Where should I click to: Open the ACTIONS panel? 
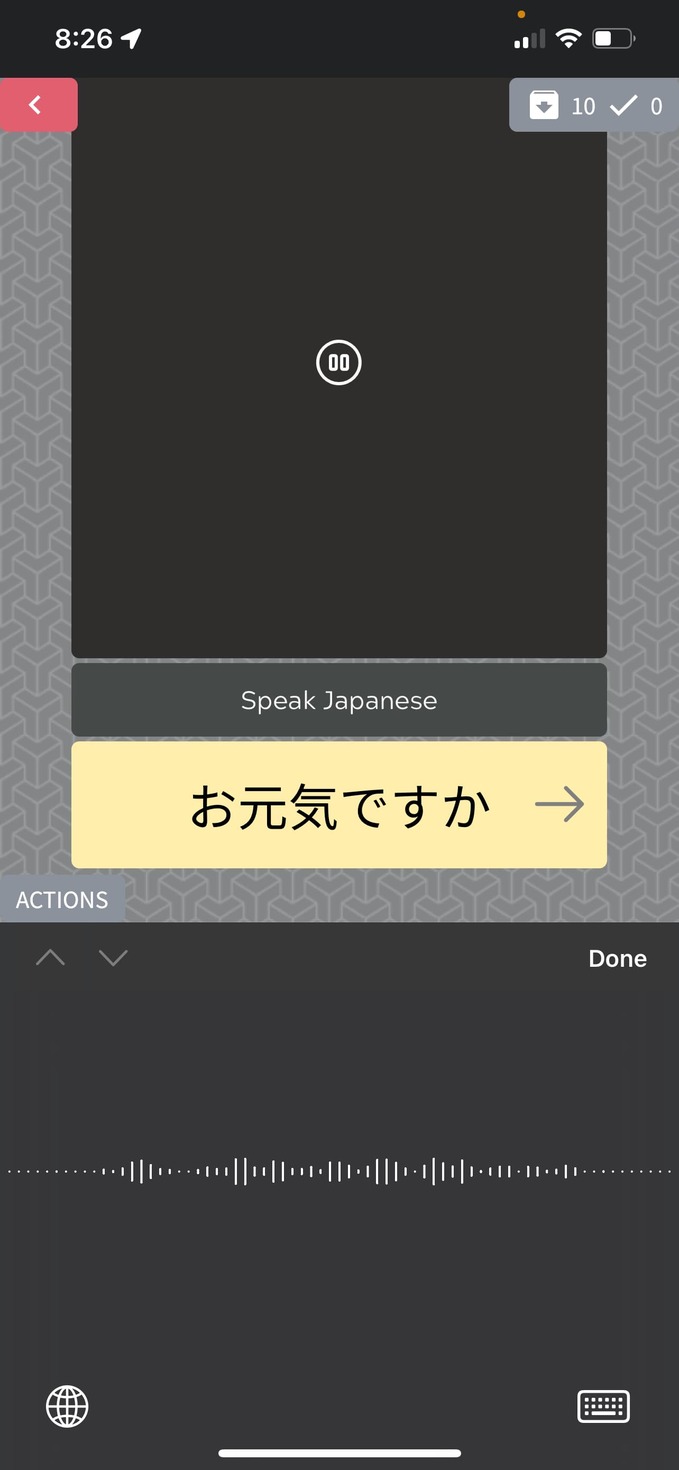(62, 899)
